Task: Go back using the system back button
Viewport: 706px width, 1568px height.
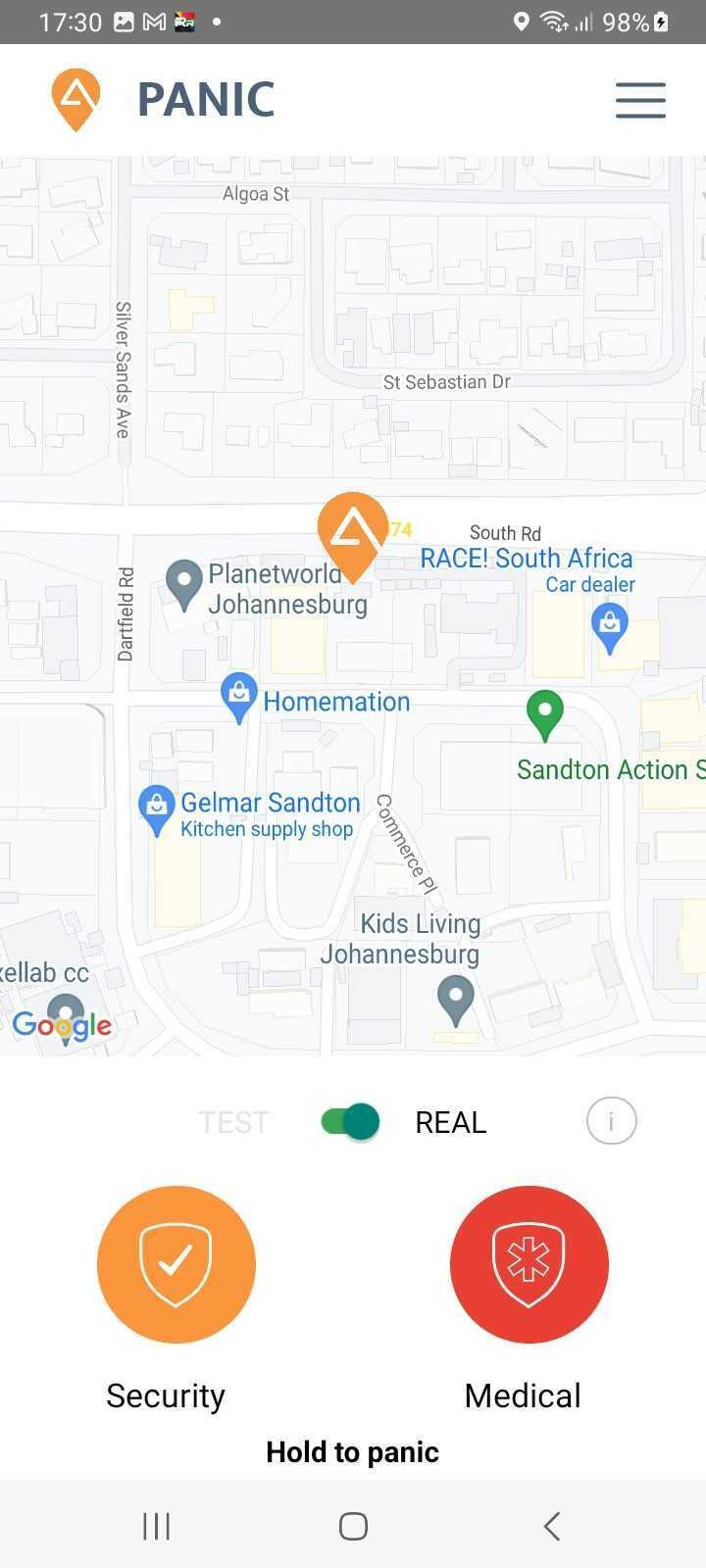Action: pyautogui.click(x=552, y=1526)
